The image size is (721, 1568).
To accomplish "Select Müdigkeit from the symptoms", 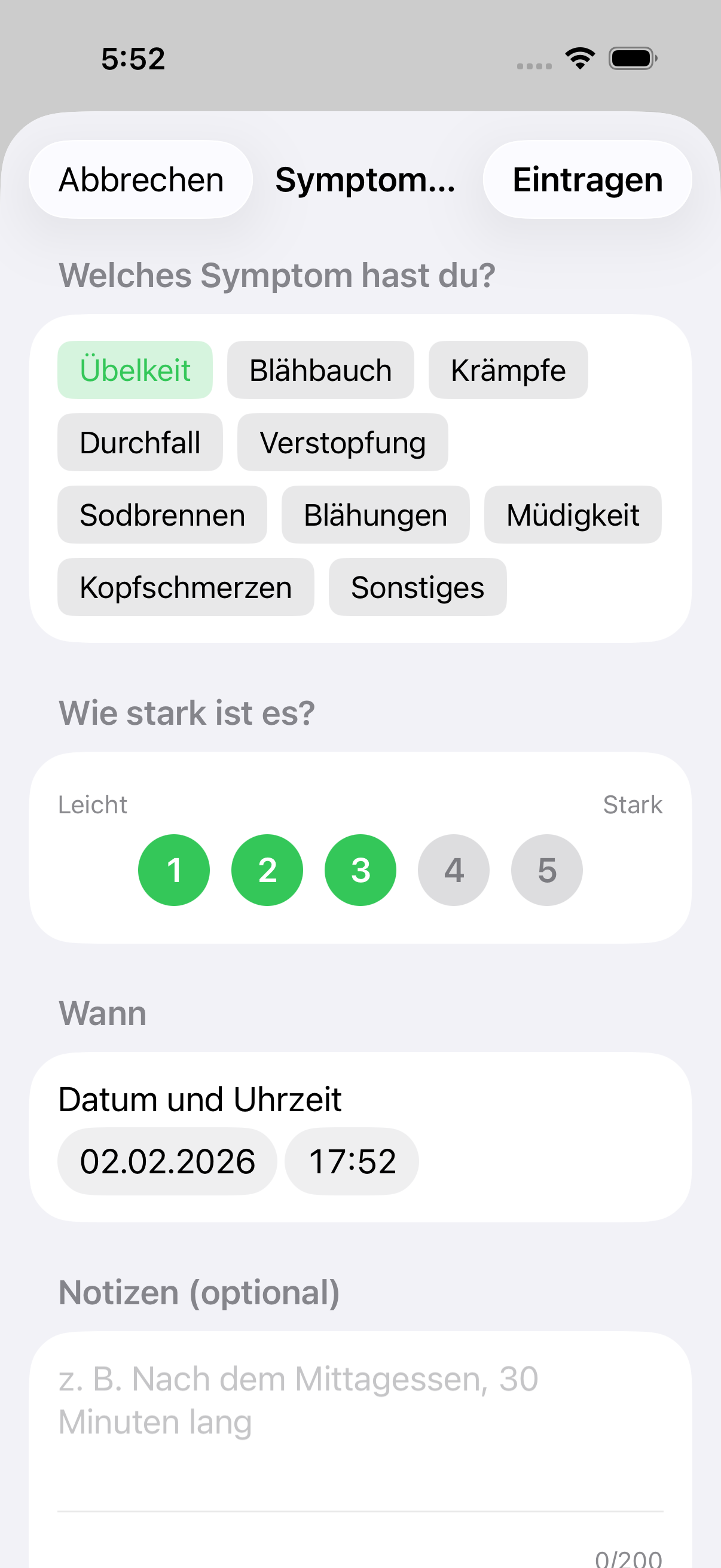I will [x=573, y=515].
